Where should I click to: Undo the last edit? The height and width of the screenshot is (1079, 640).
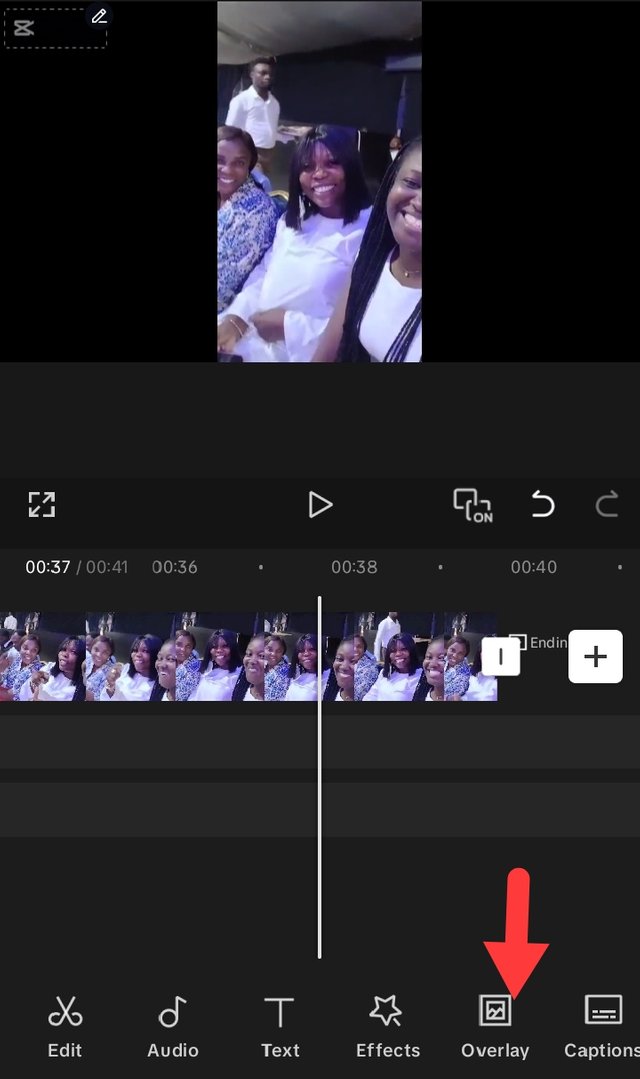pos(543,505)
